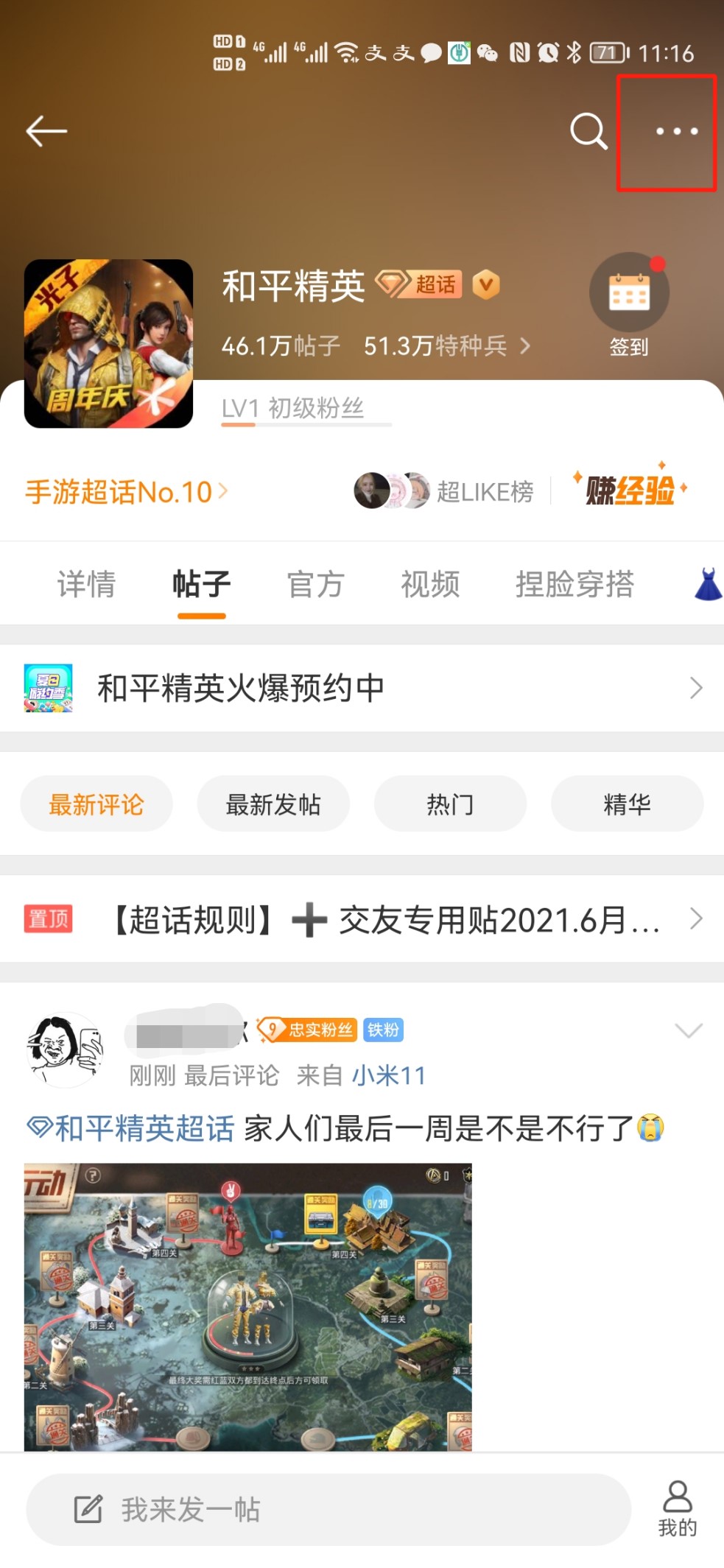Select the 热门 filter chip
Image resolution: width=724 pixels, height=1568 pixels.
pyautogui.click(x=450, y=804)
